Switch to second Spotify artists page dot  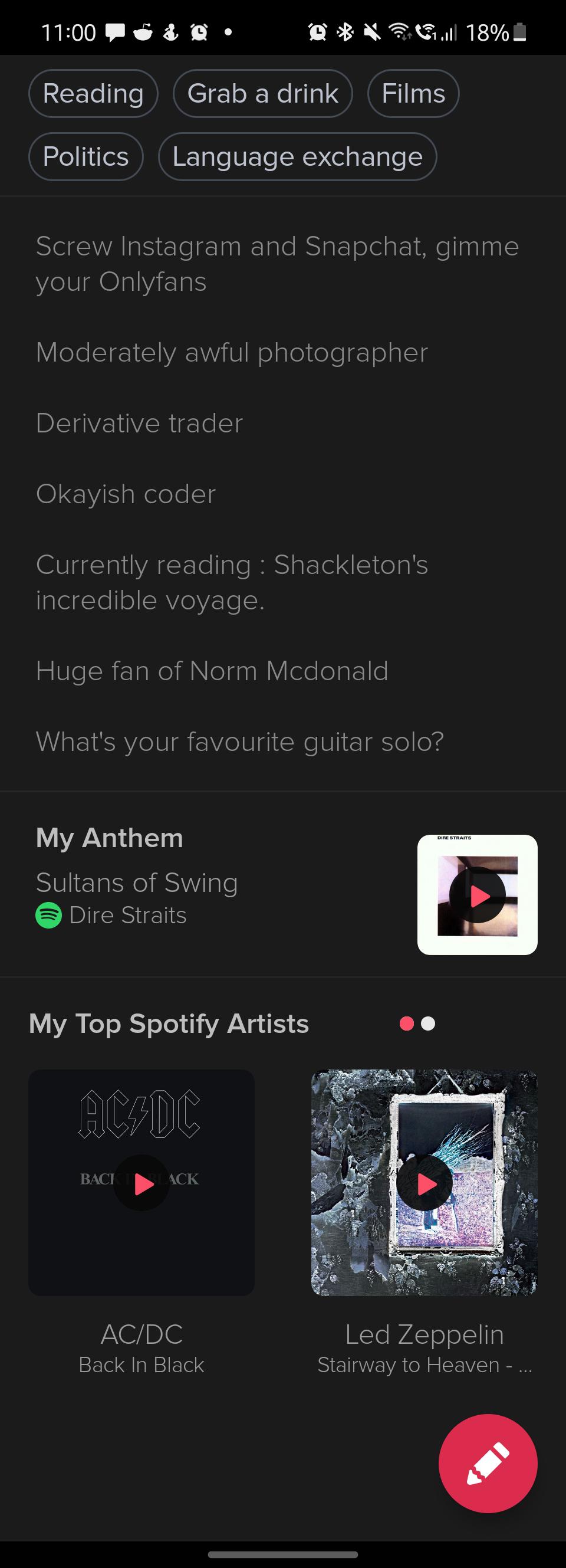point(429,1024)
